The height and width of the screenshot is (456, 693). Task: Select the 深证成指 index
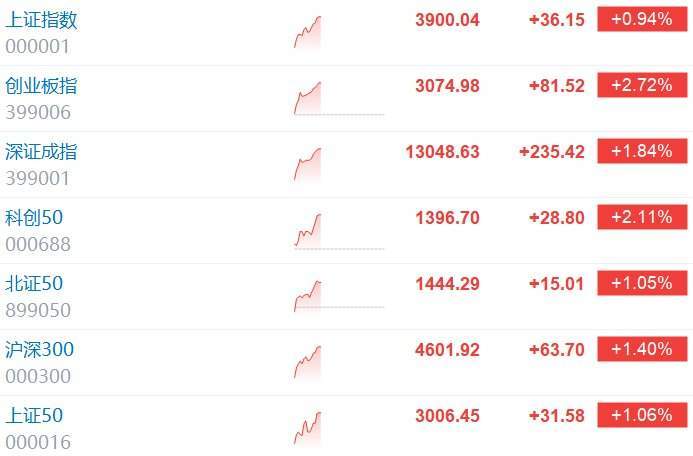click(42, 152)
